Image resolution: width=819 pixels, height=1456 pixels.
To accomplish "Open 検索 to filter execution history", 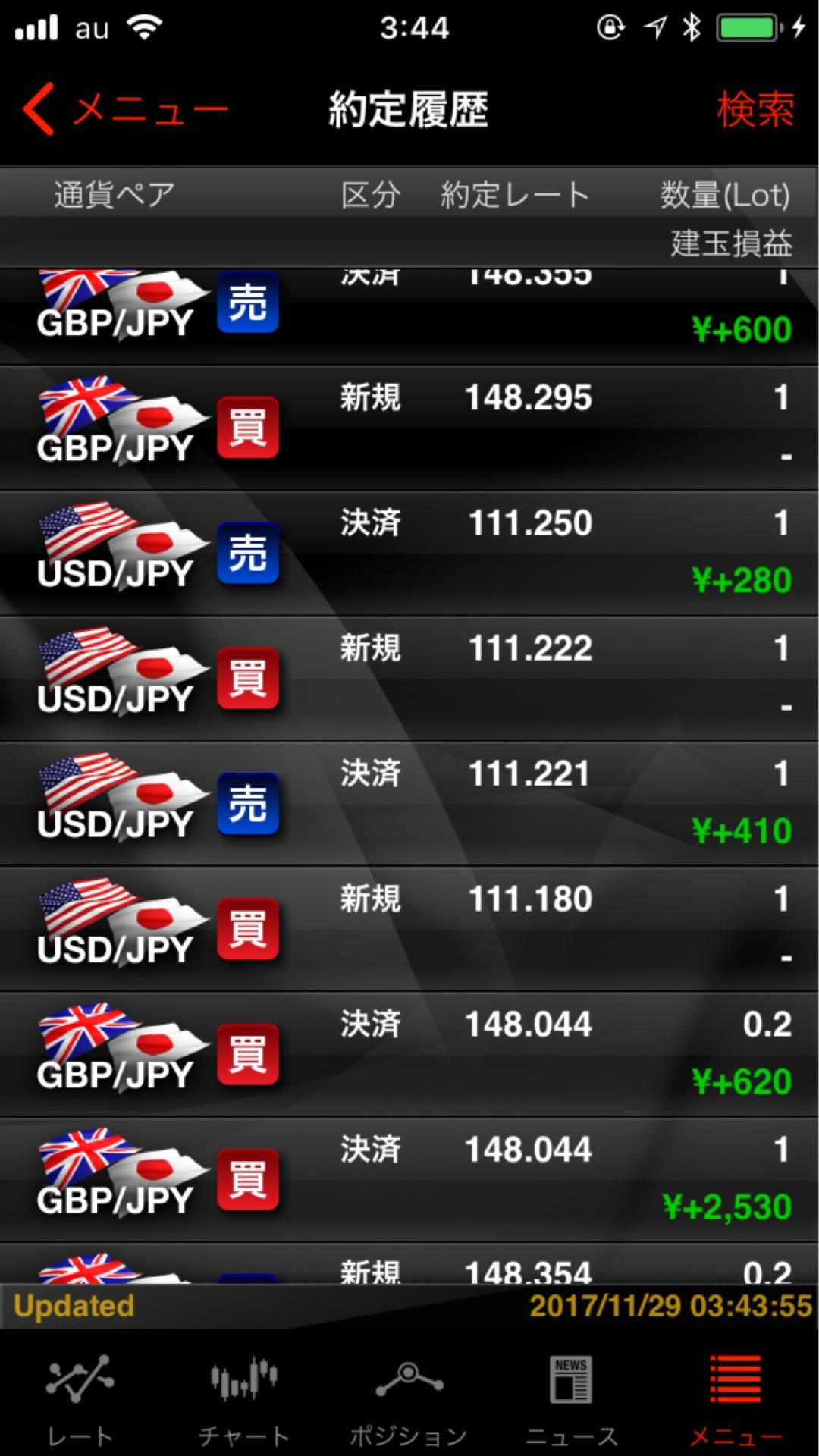I will [x=755, y=110].
